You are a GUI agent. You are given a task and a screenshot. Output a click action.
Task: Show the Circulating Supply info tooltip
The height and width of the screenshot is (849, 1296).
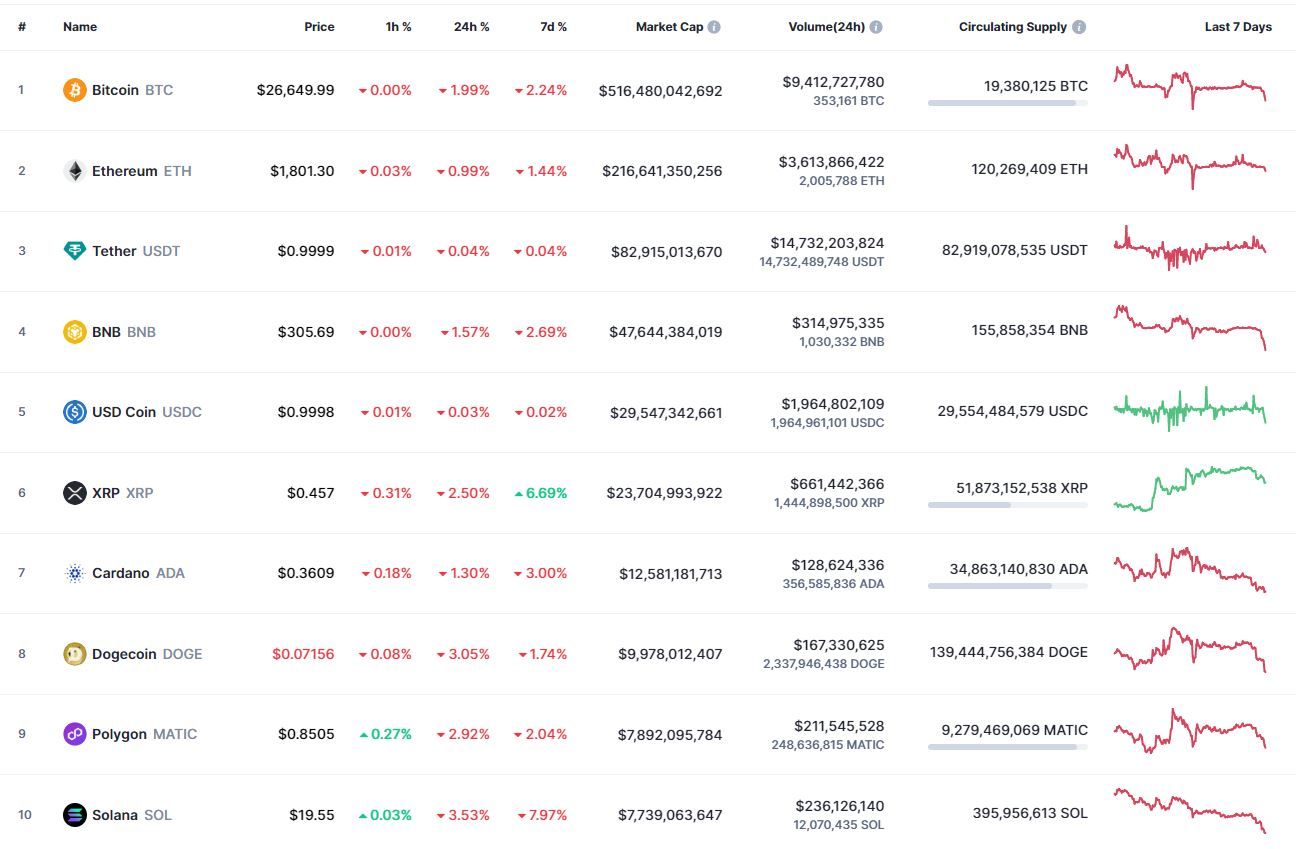point(1079,27)
